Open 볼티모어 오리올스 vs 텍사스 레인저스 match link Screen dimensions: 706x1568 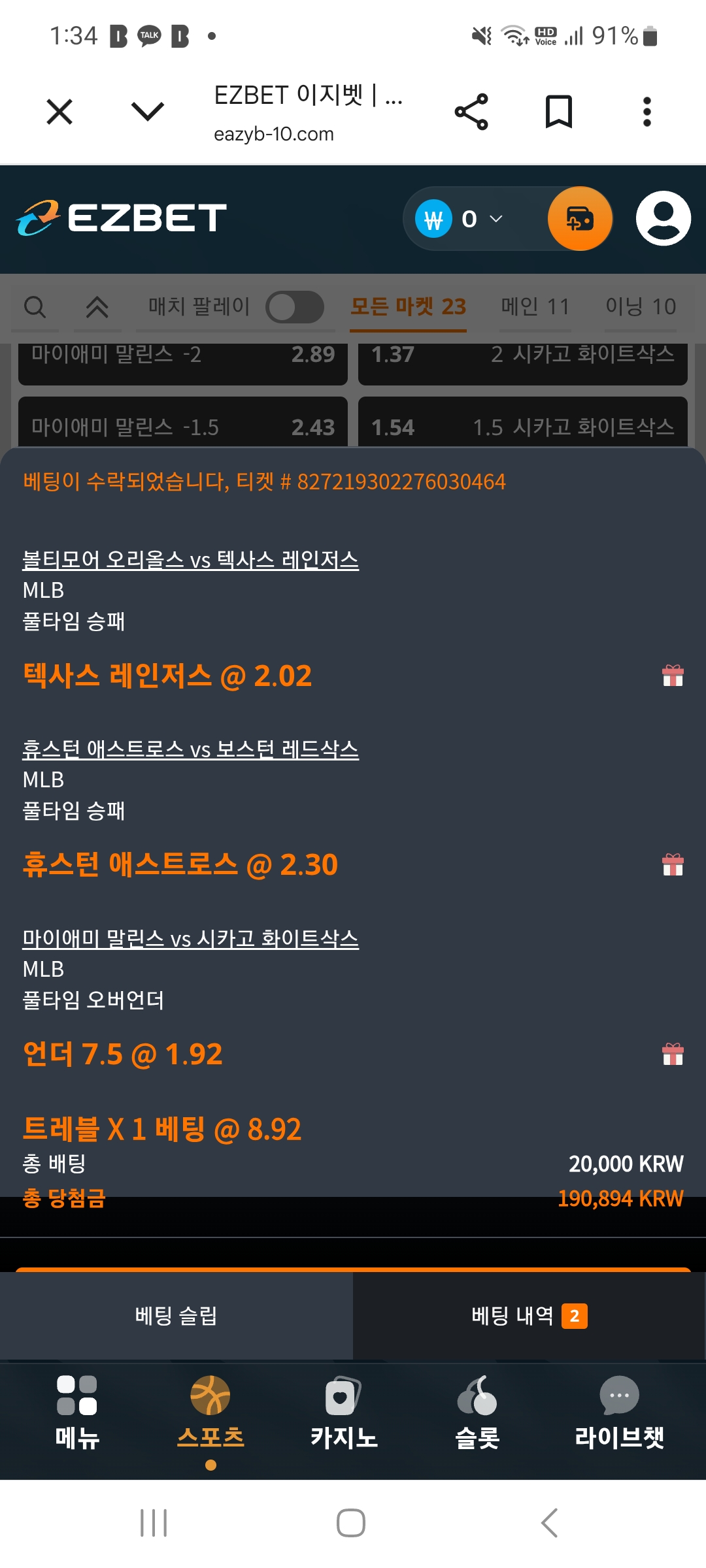190,560
